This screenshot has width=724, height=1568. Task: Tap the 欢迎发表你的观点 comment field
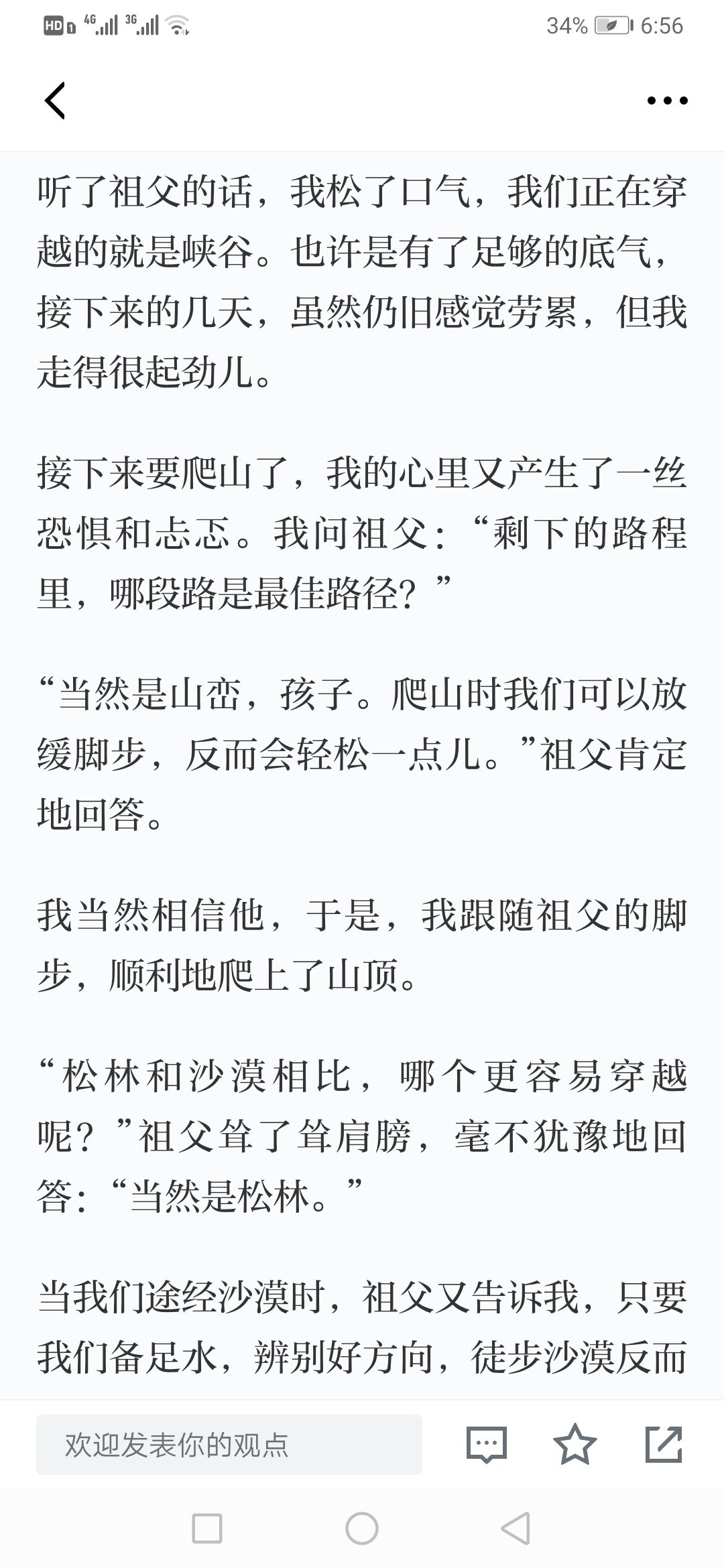point(229,1445)
